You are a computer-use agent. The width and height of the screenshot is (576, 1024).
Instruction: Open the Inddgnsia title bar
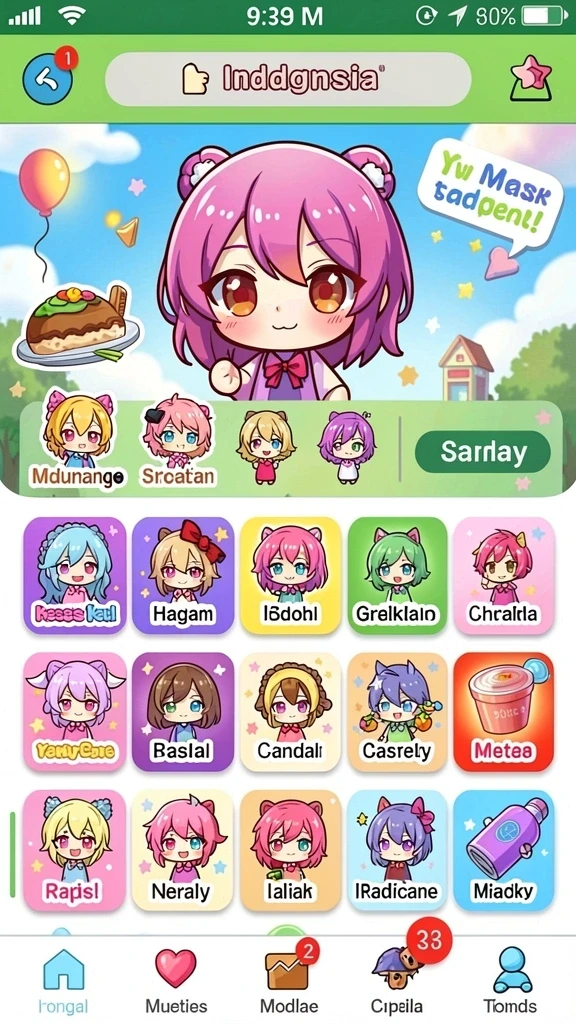click(288, 80)
